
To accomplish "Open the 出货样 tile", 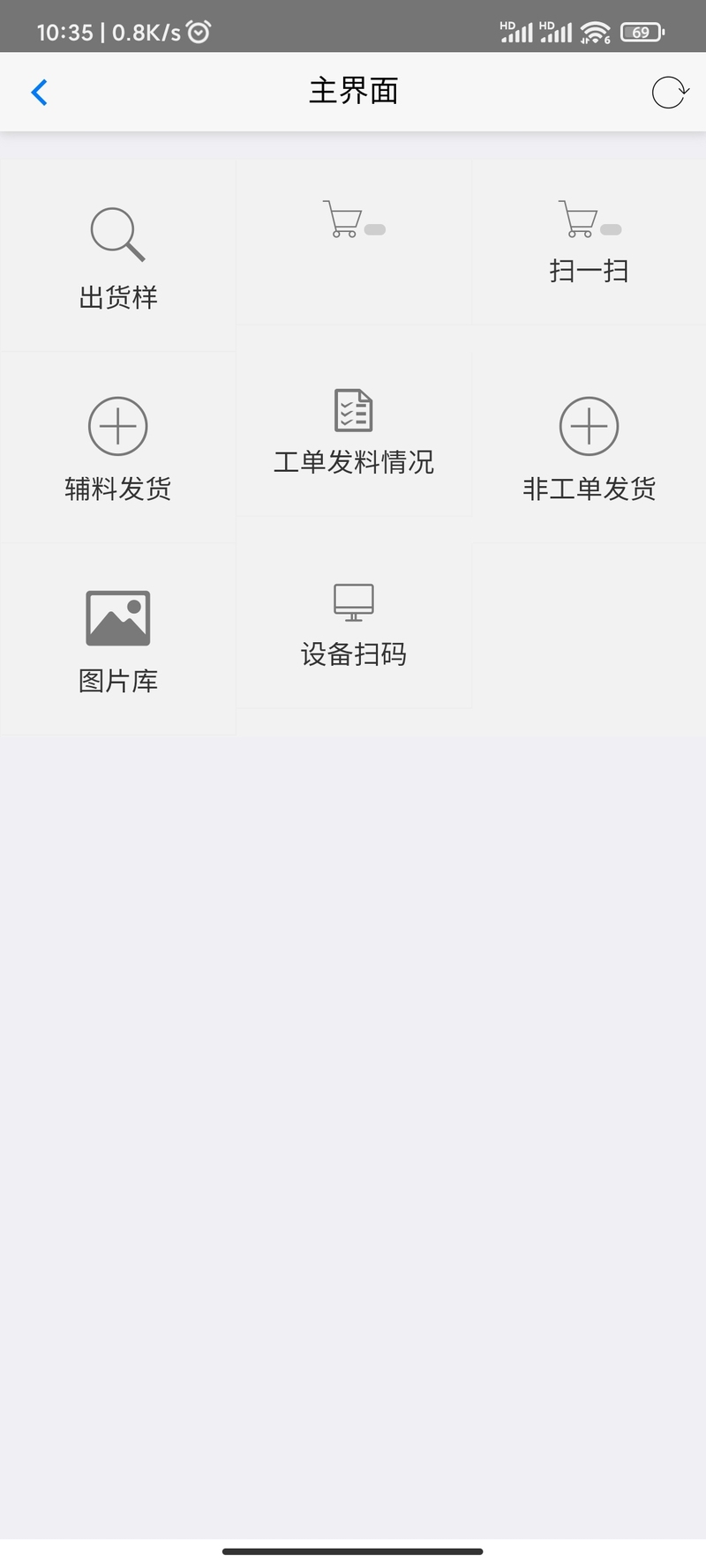I will point(118,256).
